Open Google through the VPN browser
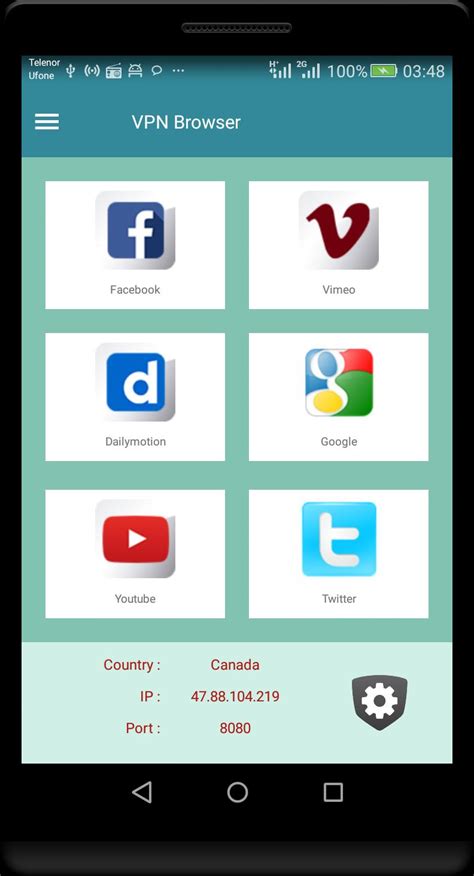Image resolution: width=474 pixels, height=876 pixels. (x=339, y=397)
